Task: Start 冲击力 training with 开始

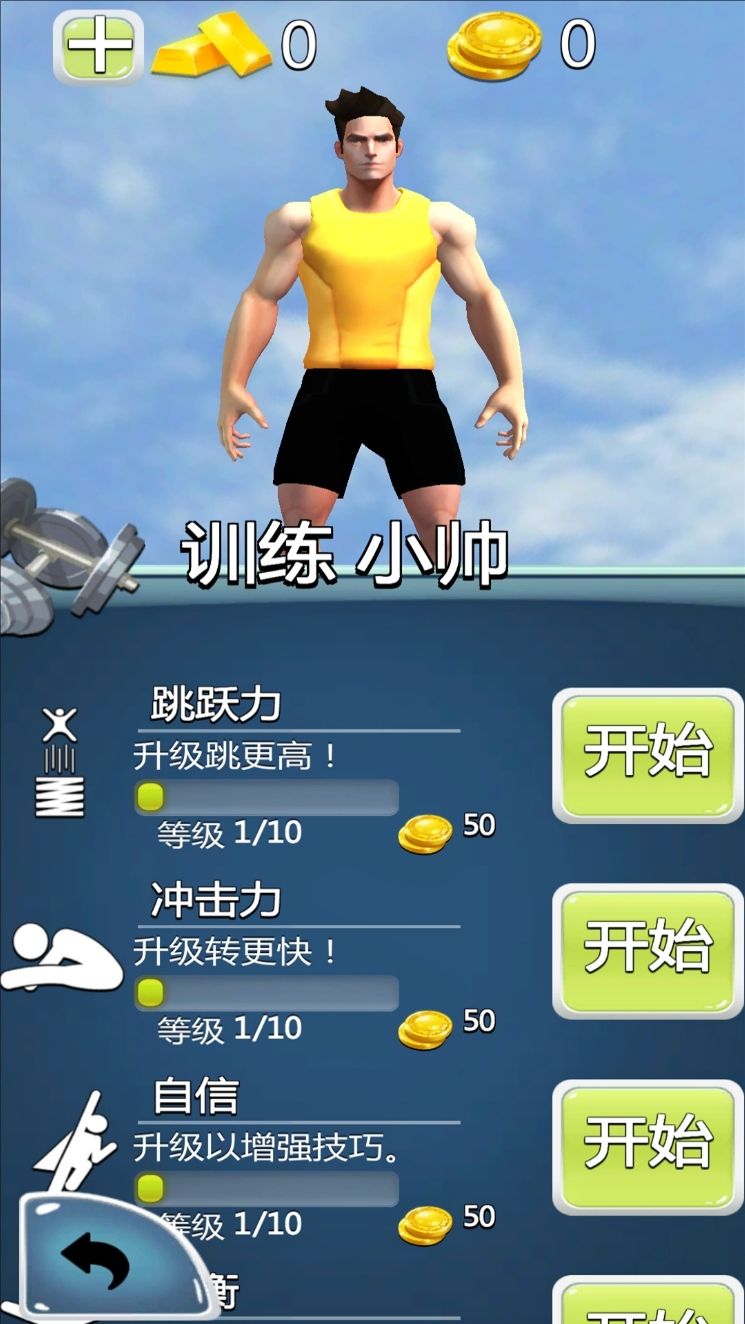Action: pos(647,949)
